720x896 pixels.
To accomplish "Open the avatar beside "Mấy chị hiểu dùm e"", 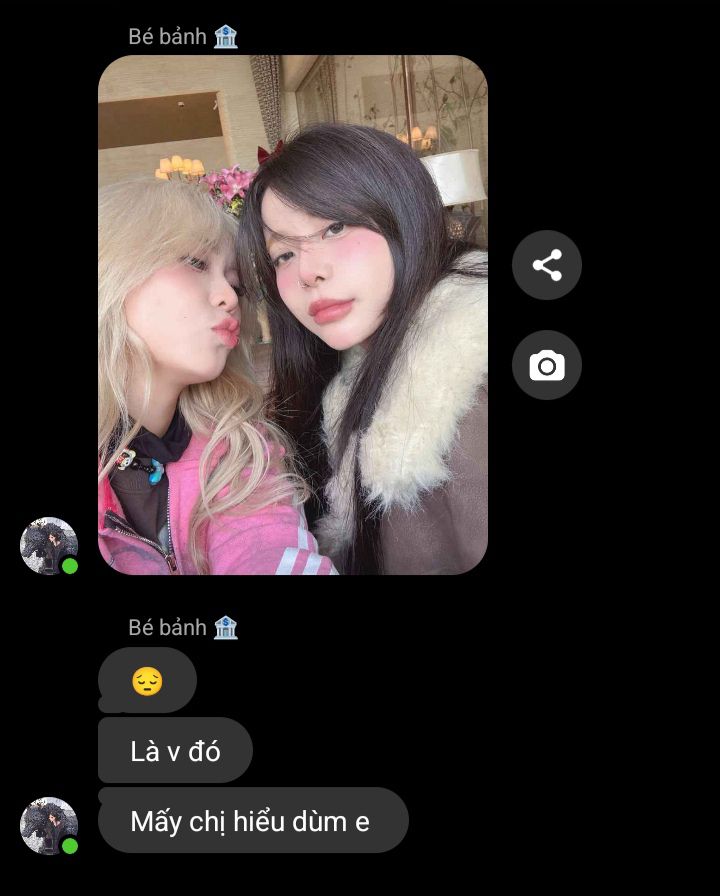I will [49, 826].
